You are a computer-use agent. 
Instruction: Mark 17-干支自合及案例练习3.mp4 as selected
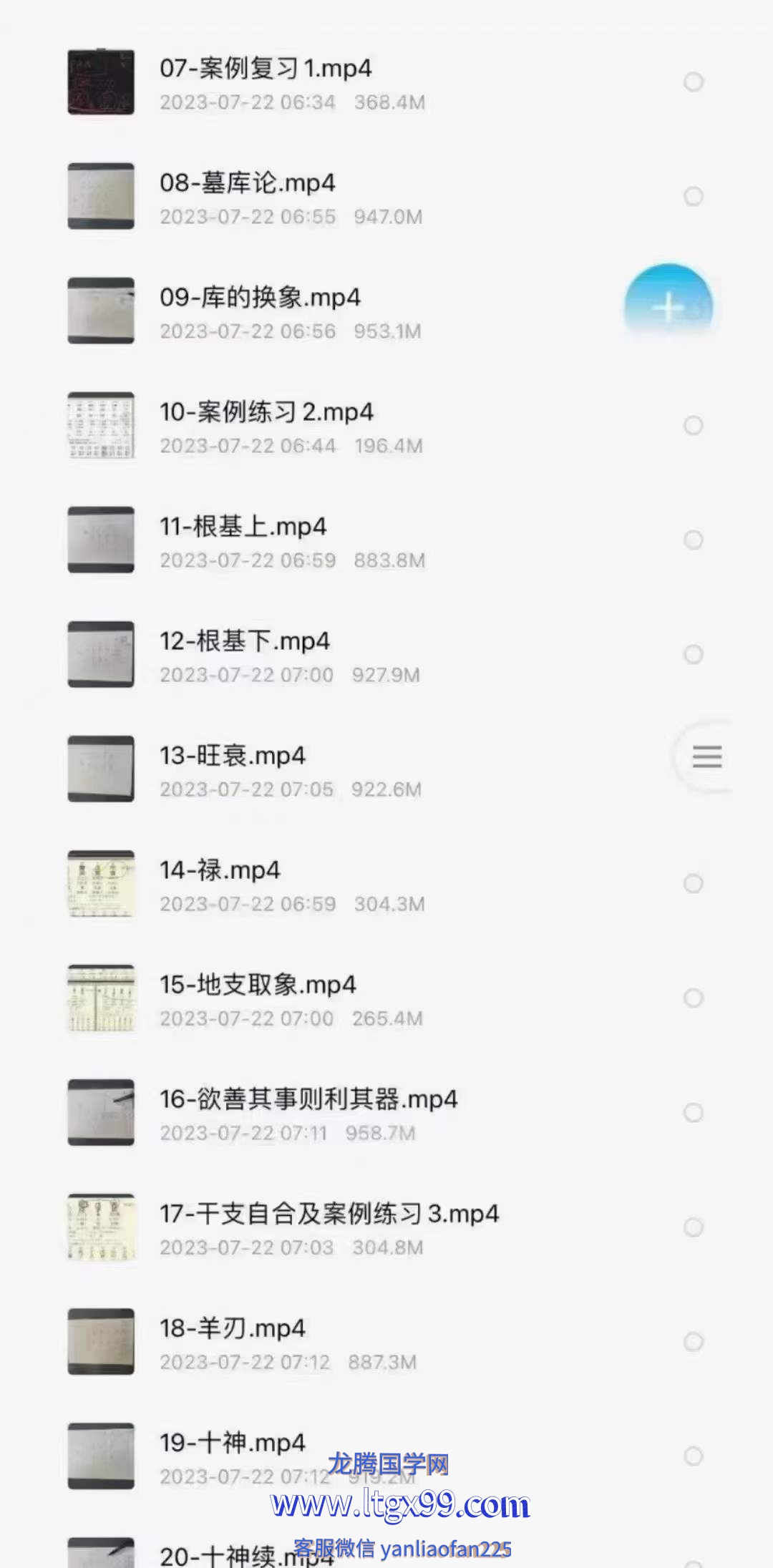(x=693, y=1227)
